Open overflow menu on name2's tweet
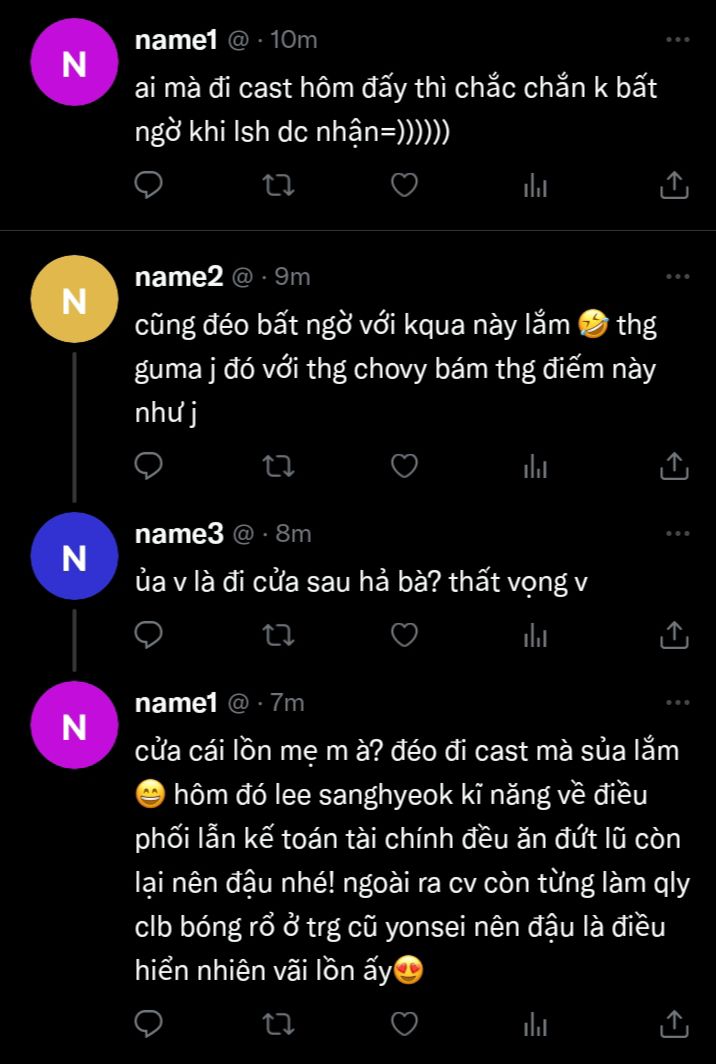 point(677,277)
